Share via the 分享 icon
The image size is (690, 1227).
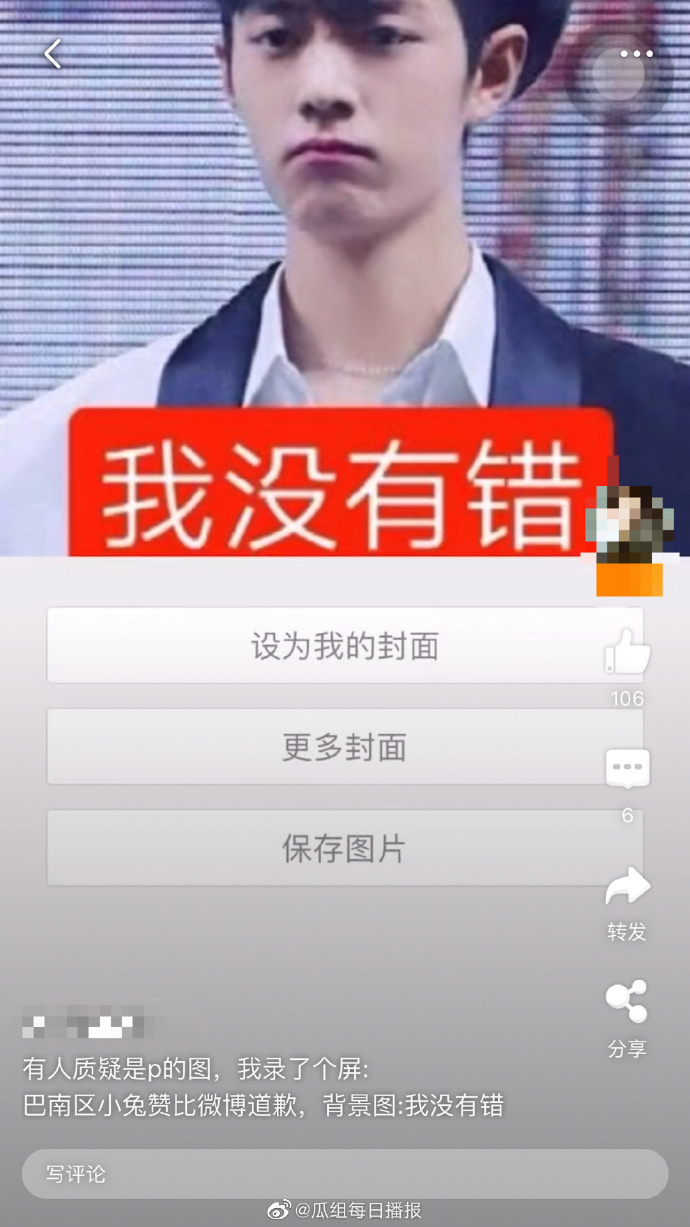click(627, 1002)
